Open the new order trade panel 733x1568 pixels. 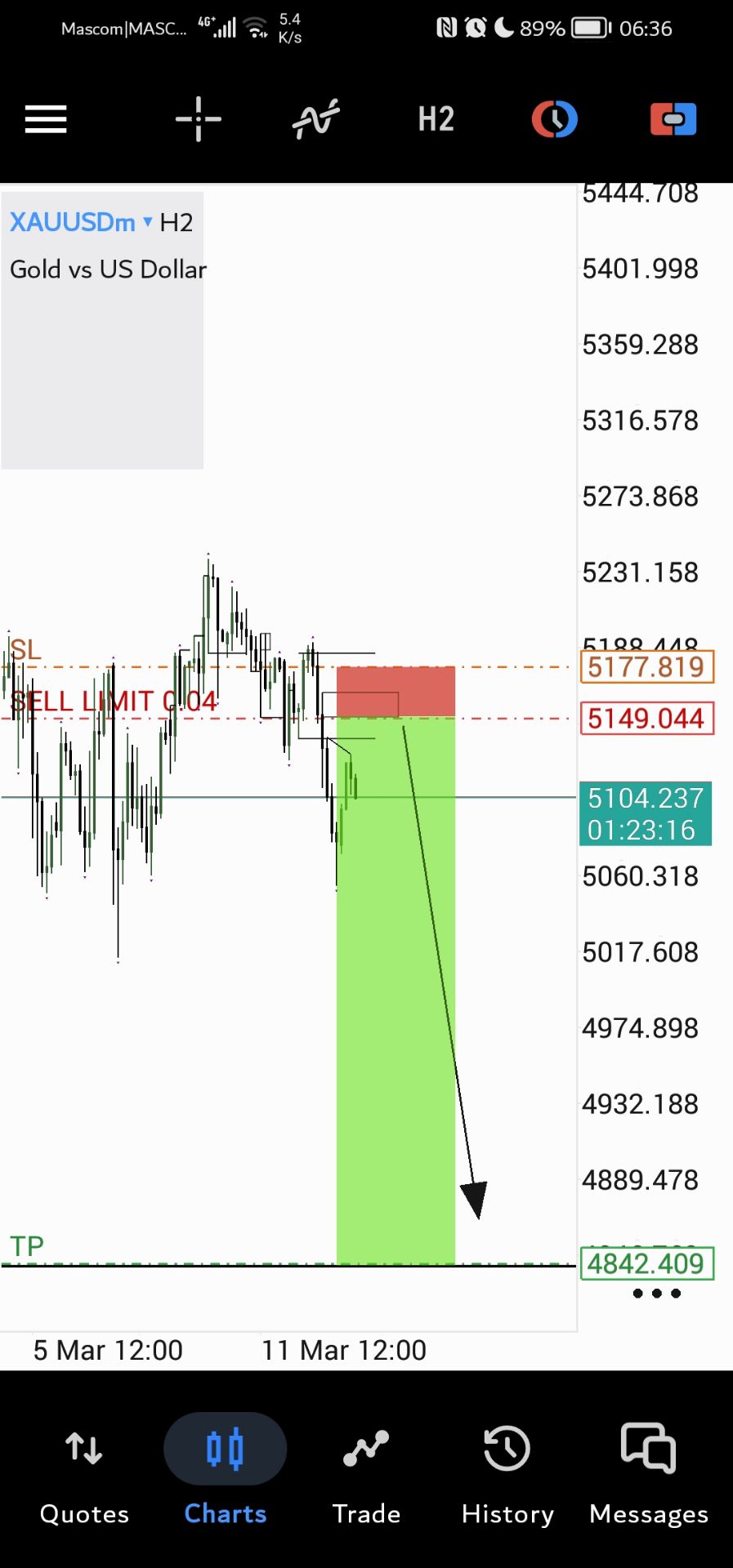tap(673, 119)
